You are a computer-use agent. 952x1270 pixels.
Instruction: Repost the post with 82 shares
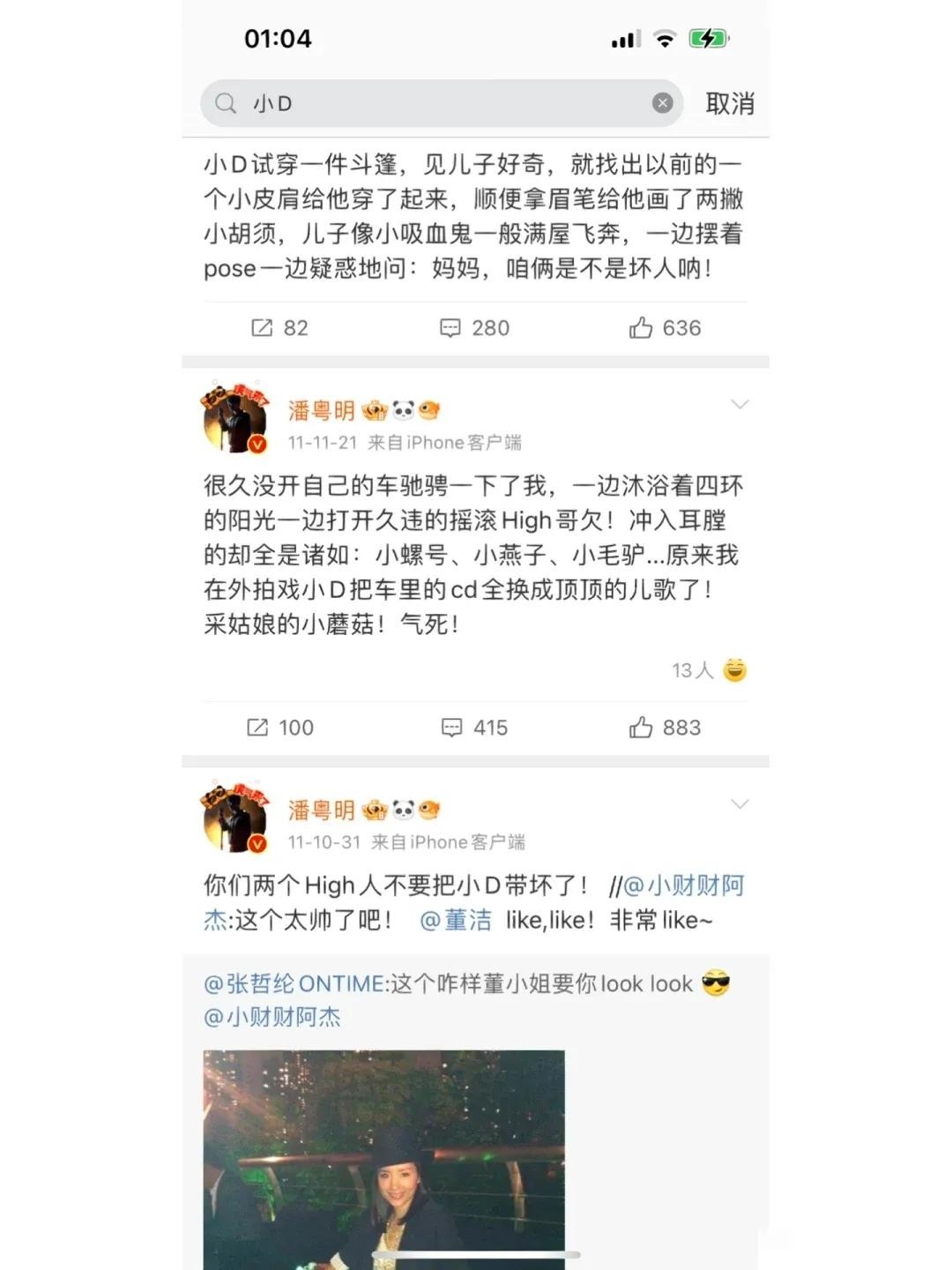[x=279, y=328]
